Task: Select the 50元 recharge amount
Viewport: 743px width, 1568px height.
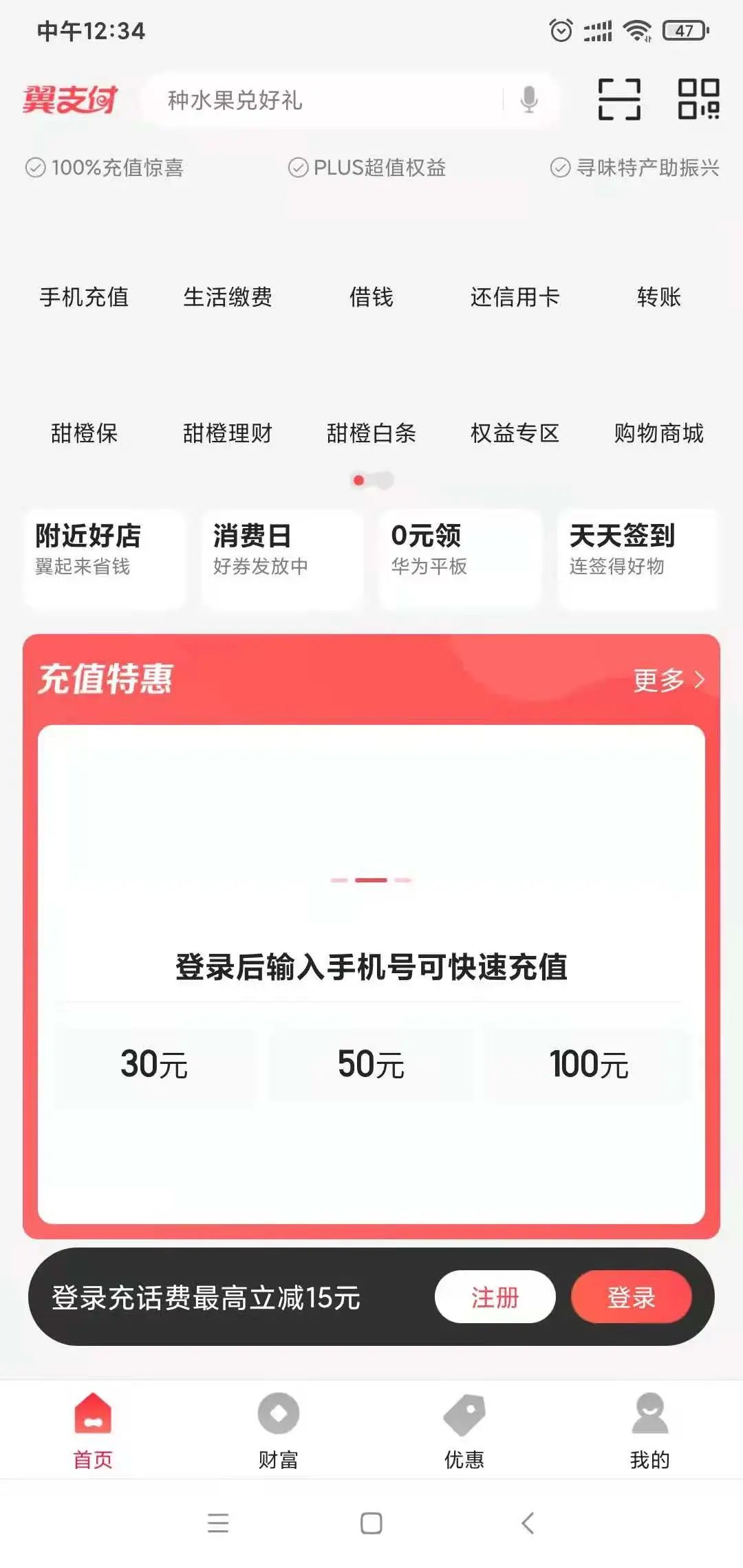Action: pyautogui.click(x=371, y=1064)
